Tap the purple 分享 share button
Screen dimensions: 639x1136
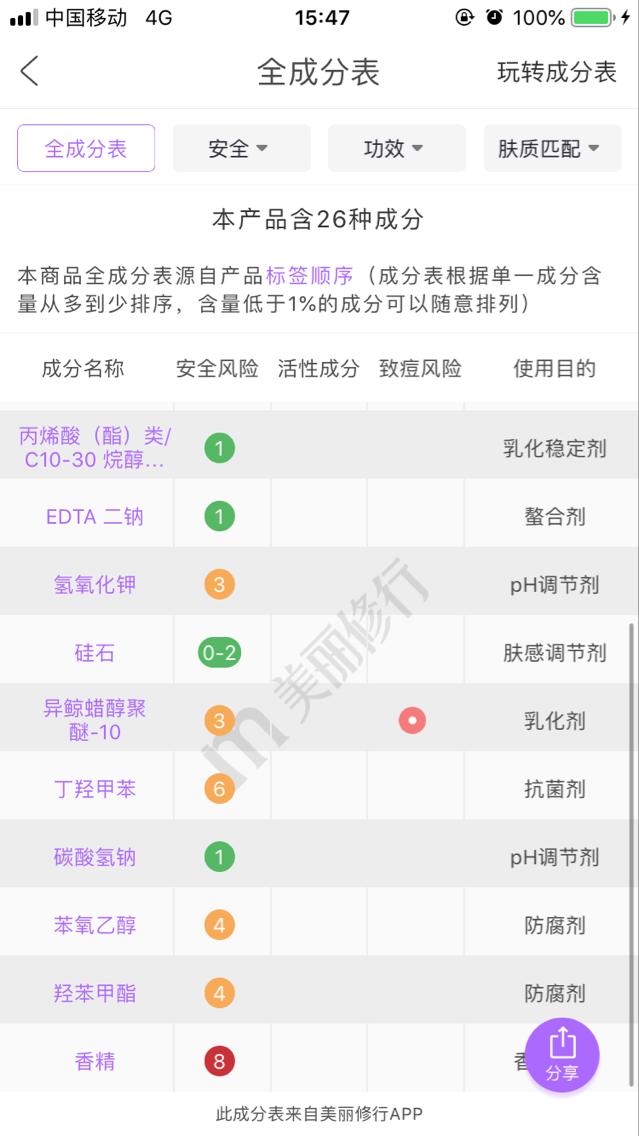[562, 1054]
